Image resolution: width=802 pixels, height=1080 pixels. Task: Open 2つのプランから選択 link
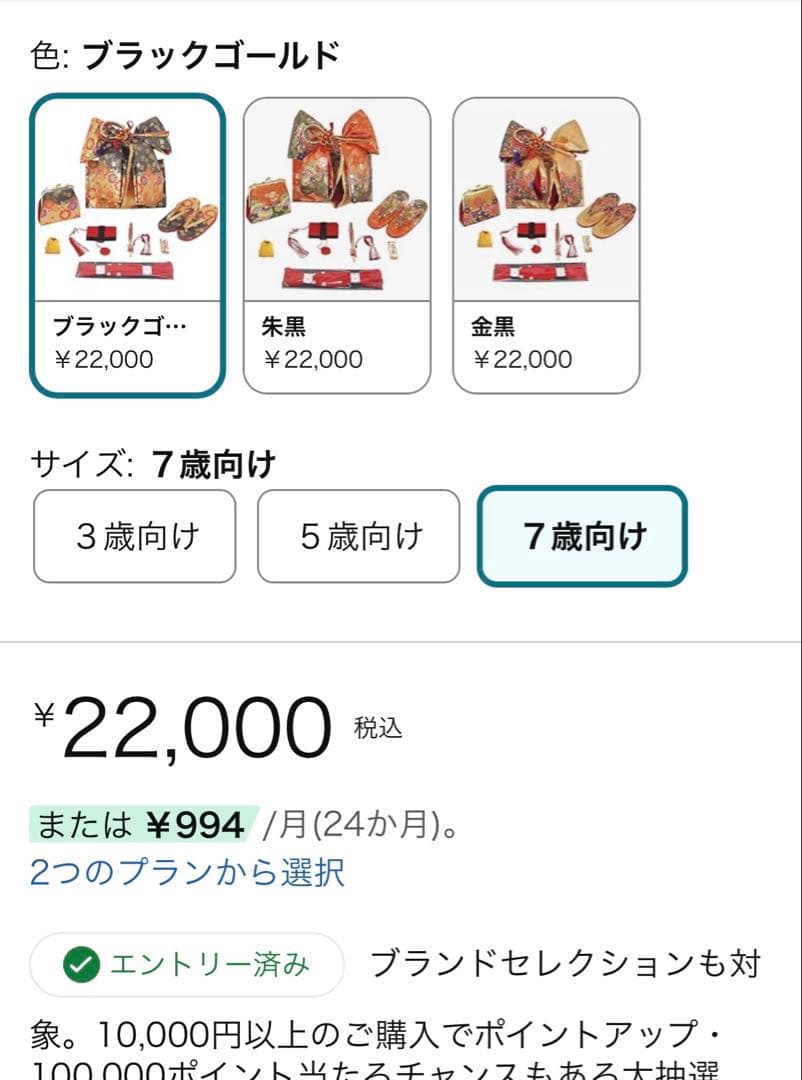pos(186,872)
